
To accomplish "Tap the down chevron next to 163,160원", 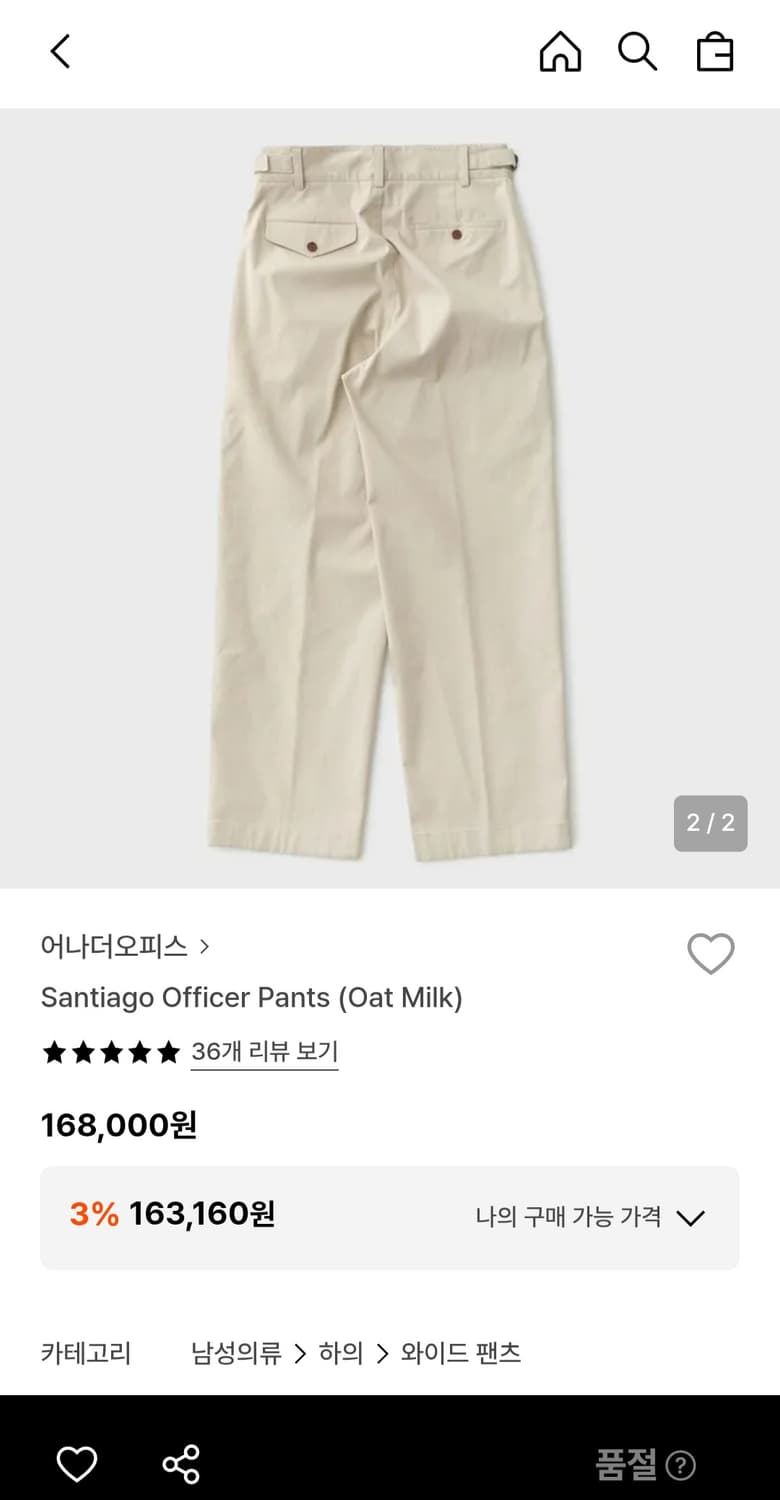I will click(x=690, y=1218).
